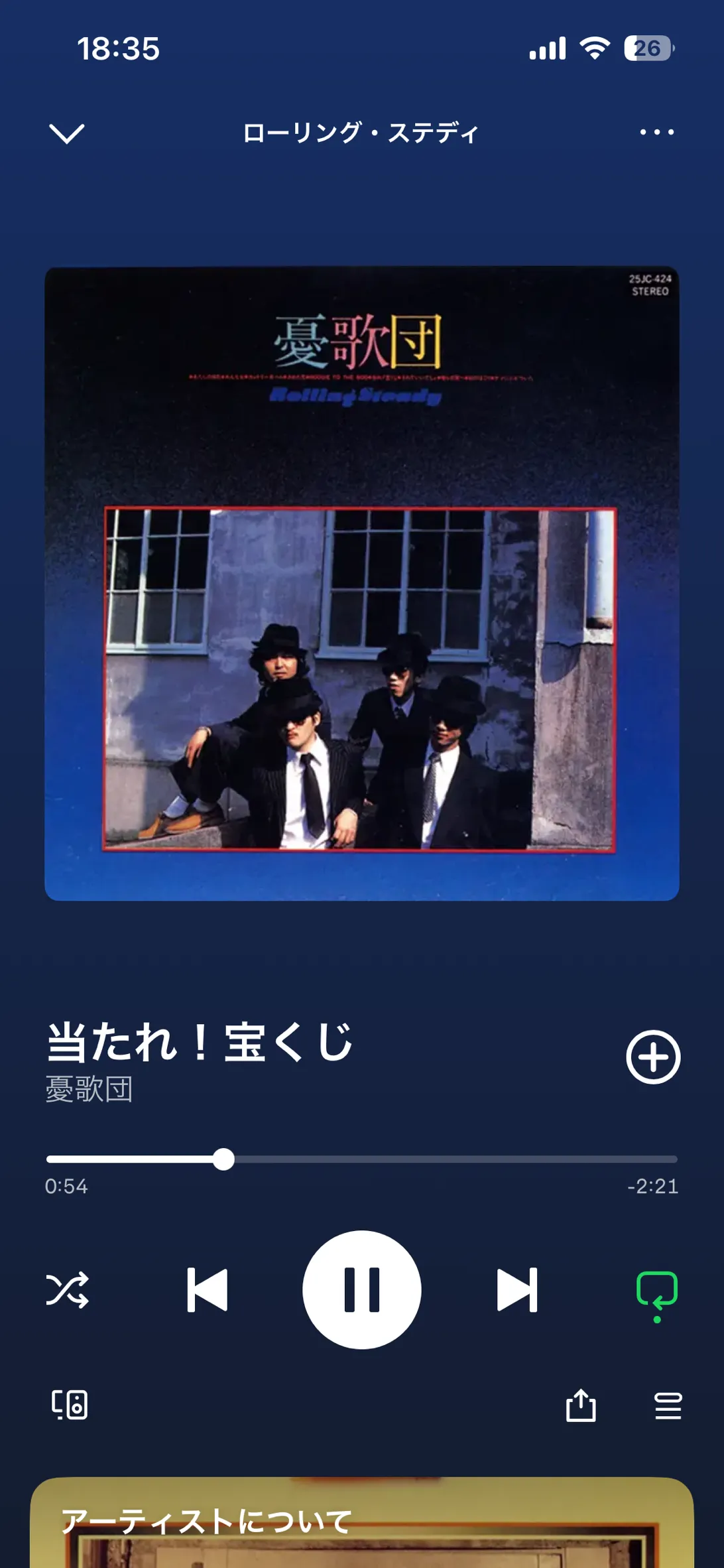Collapse the now playing screen
724x1568 pixels.
67,133
